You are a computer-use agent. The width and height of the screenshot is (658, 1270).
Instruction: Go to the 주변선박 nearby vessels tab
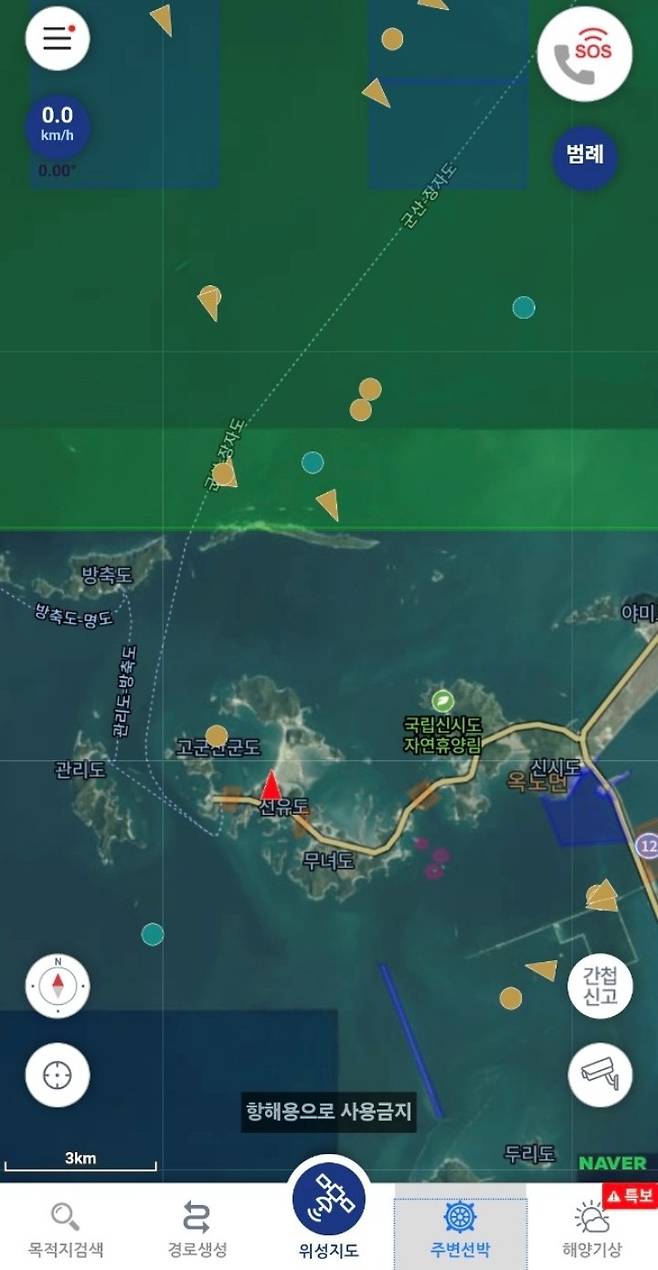click(x=460, y=1230)
